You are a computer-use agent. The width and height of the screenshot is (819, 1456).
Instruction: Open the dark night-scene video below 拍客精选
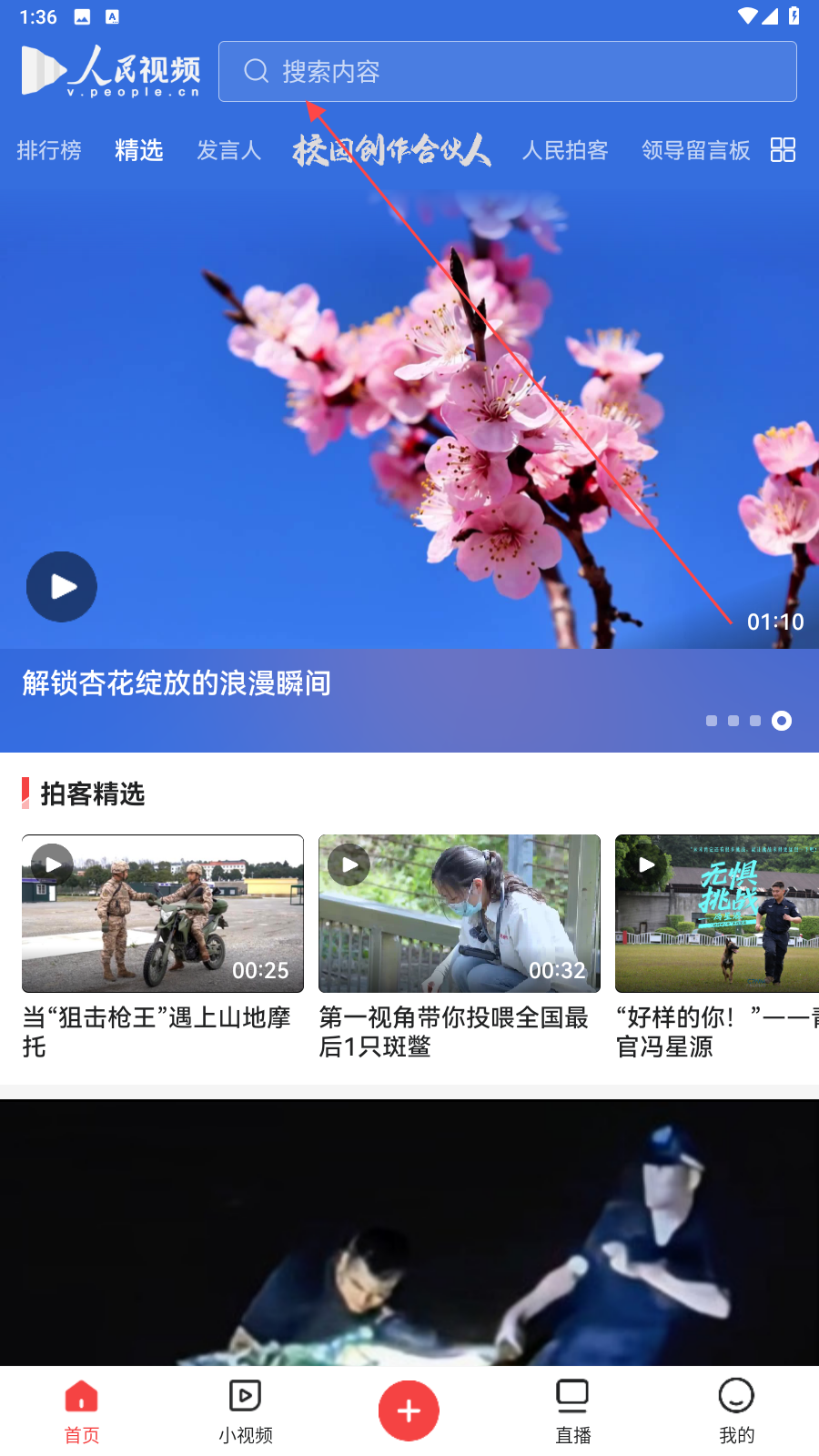[x=409, y=1232]
